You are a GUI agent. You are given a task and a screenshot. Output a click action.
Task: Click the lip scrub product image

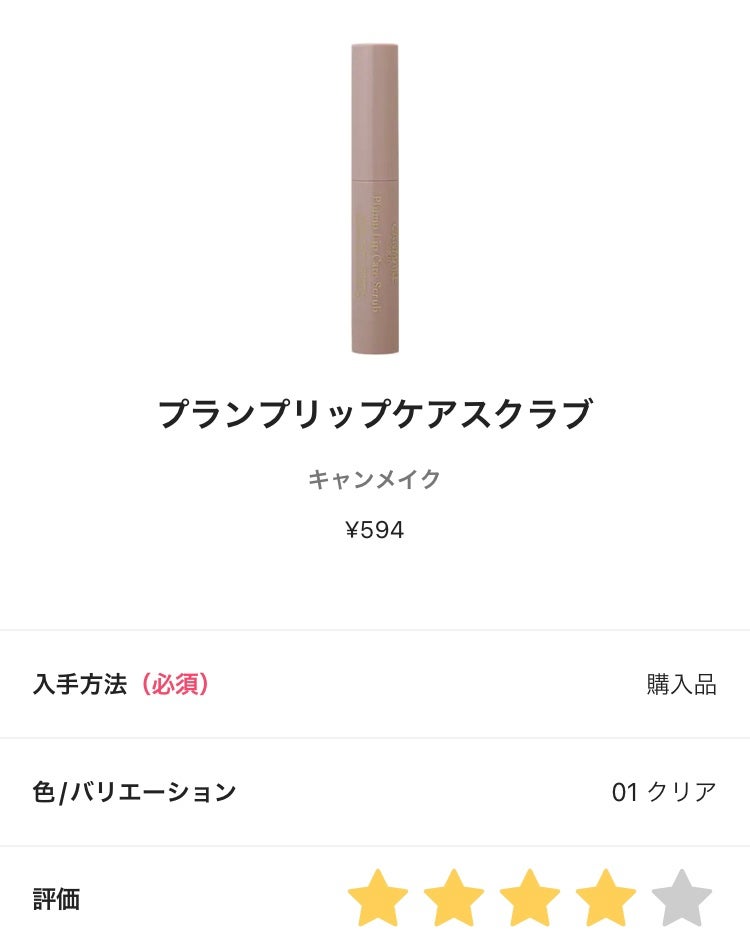point(374,200)
